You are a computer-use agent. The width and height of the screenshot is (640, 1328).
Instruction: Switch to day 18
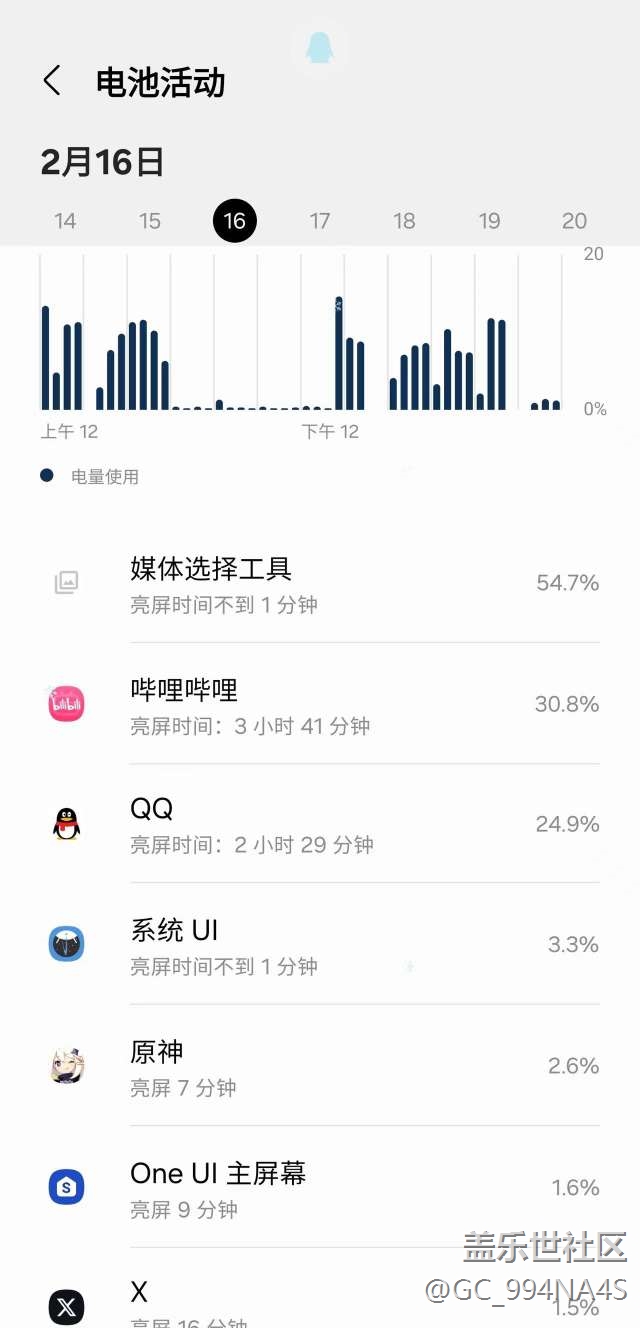point(404,221)
